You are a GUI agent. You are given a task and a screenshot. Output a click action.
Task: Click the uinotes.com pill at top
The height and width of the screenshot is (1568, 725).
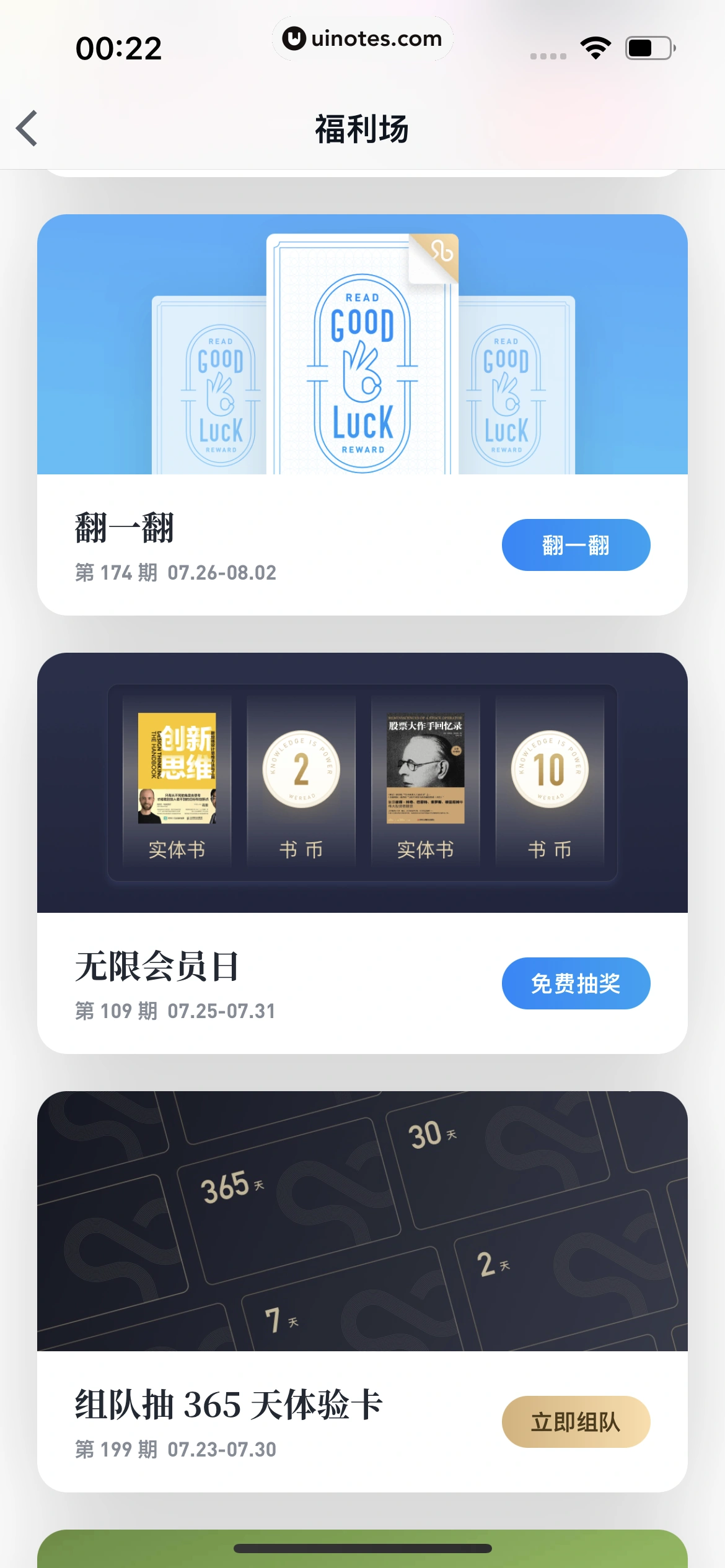[x=362, y=39]
